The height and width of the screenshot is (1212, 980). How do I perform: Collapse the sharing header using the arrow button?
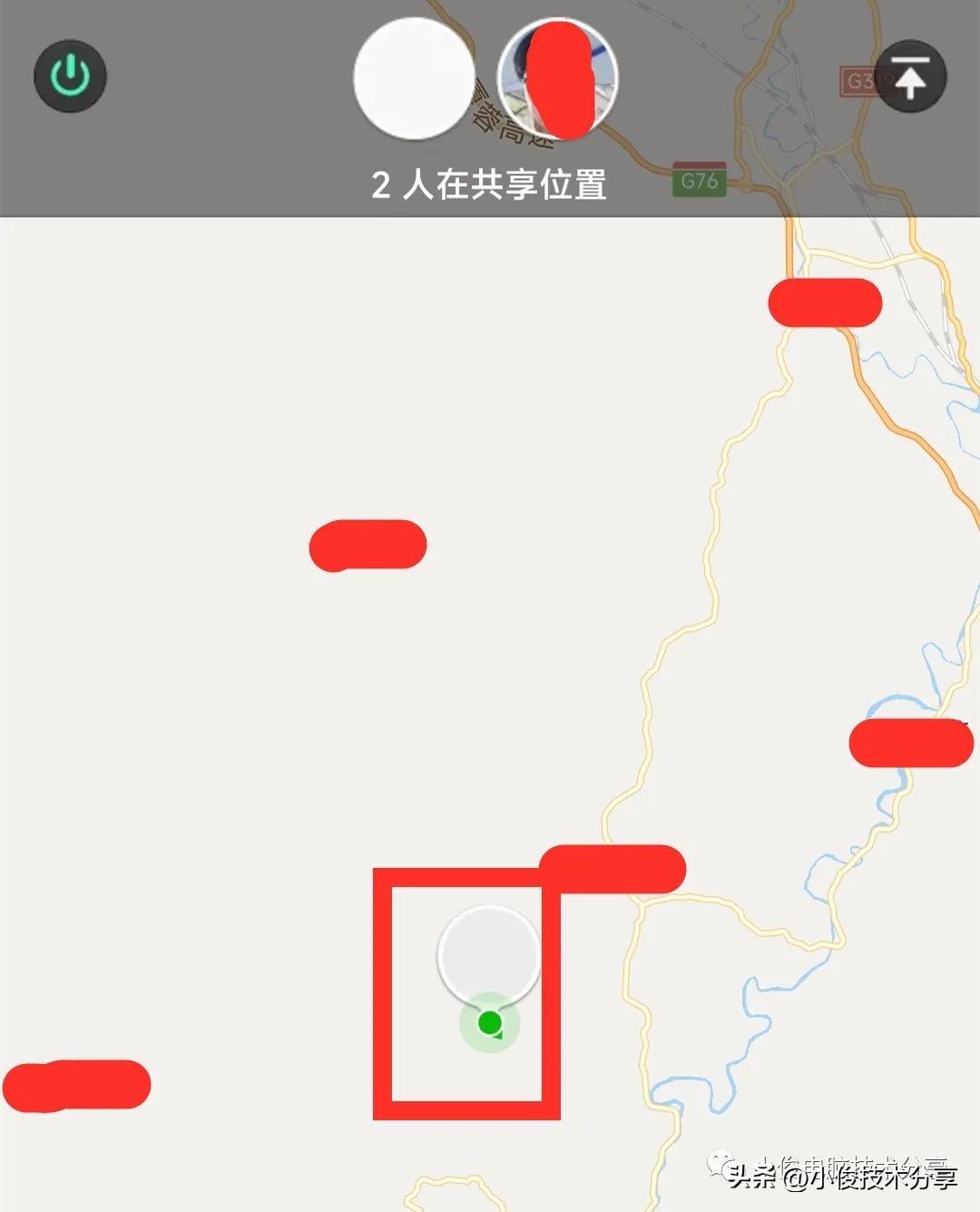911,76
